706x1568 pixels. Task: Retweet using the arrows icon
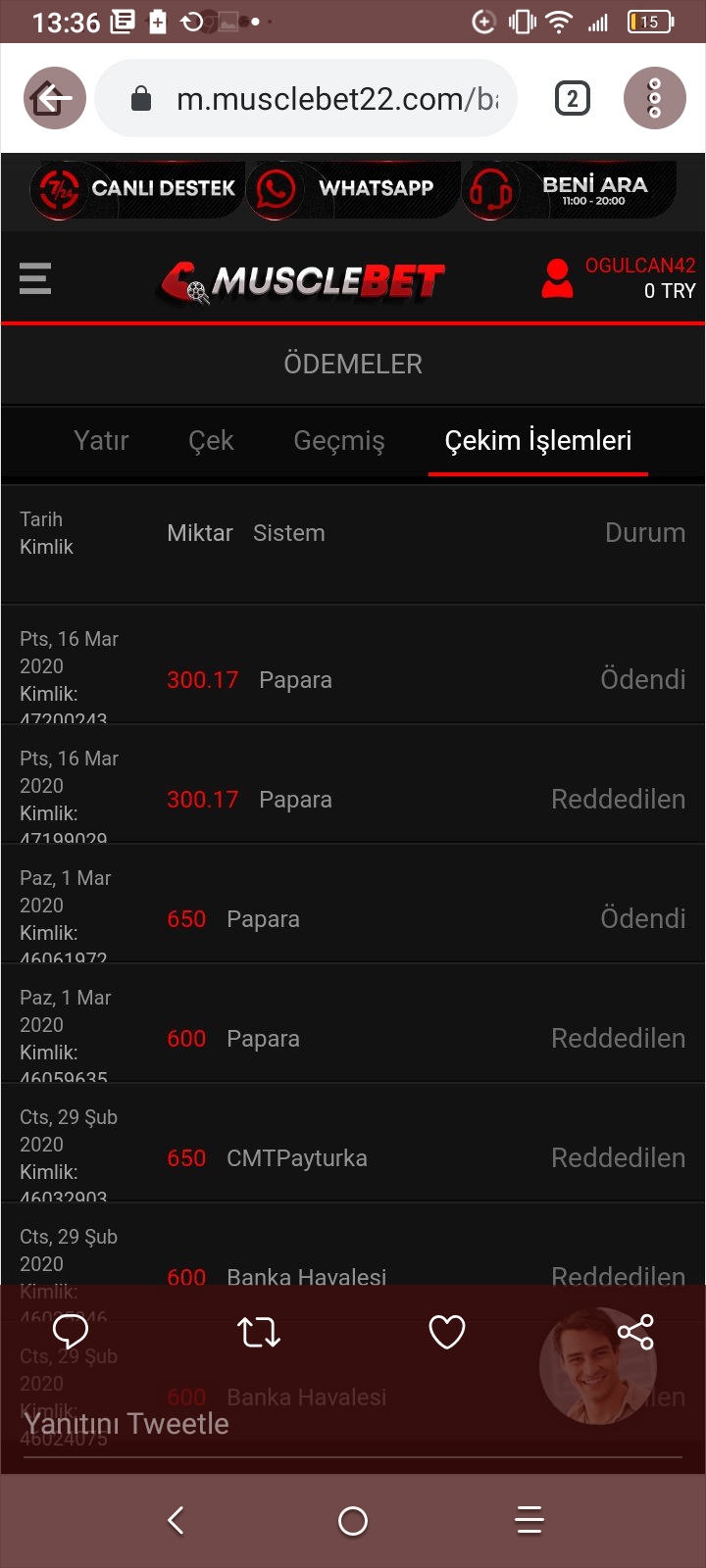pyautogui.click(x=259, y=1332)
